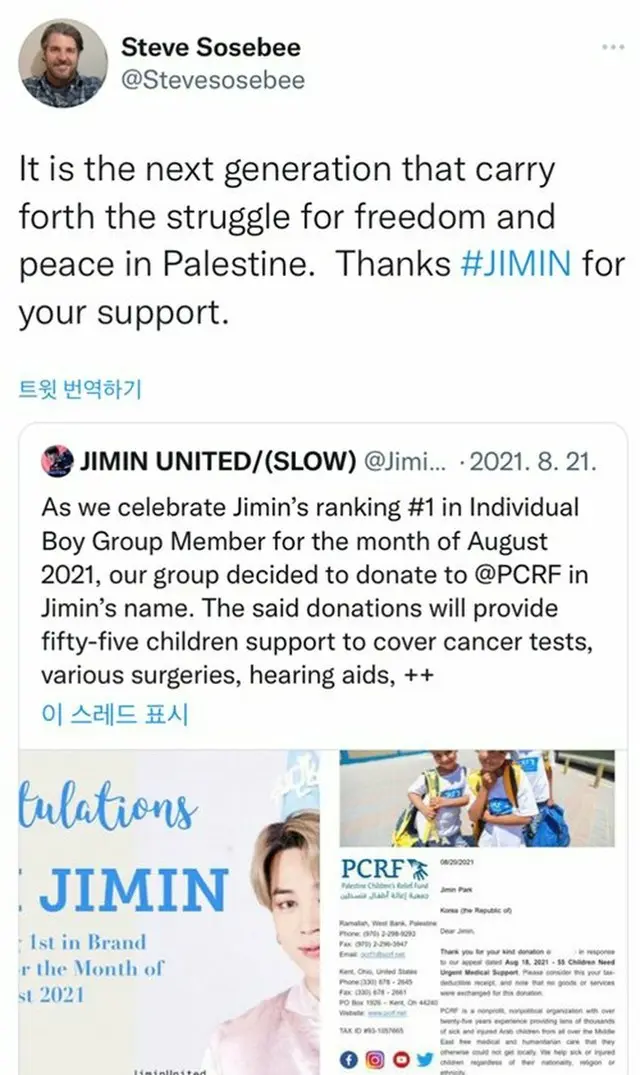The image size is (640, 1075).
Task: View the PCRF donation letter image
Action: [x=477, y=910]
